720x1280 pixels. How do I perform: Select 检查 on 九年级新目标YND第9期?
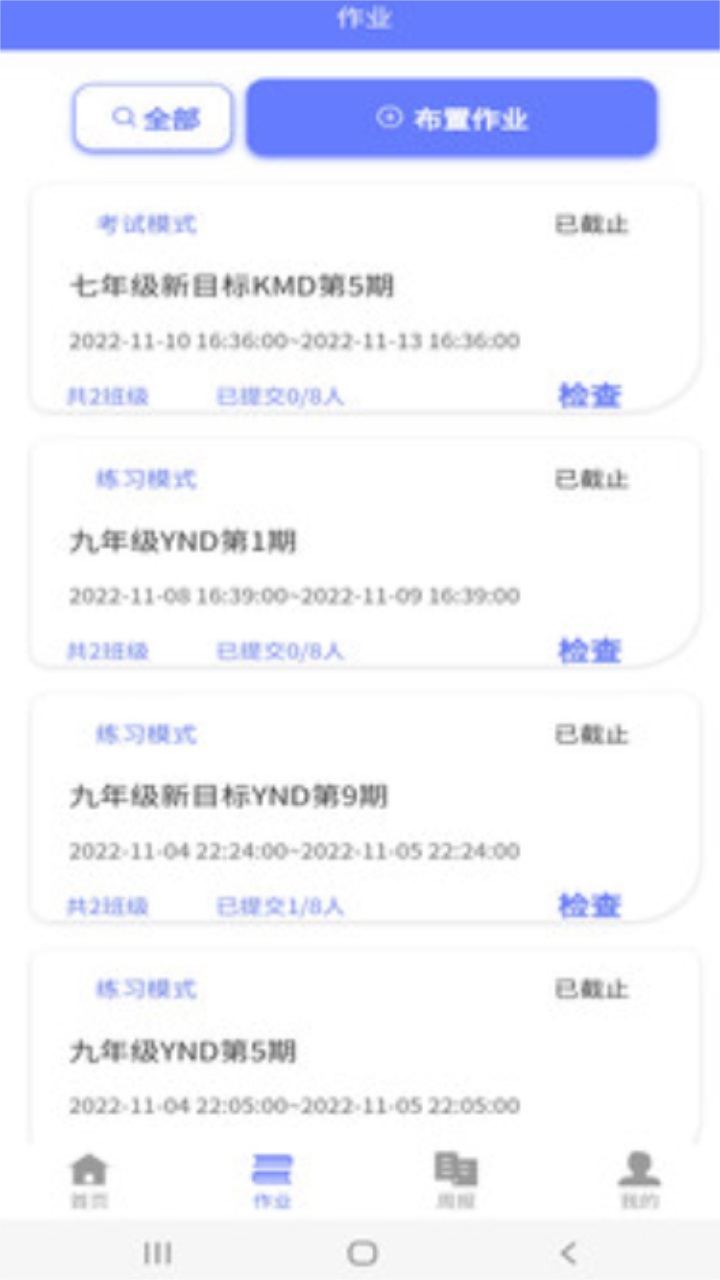click(589, 905)
